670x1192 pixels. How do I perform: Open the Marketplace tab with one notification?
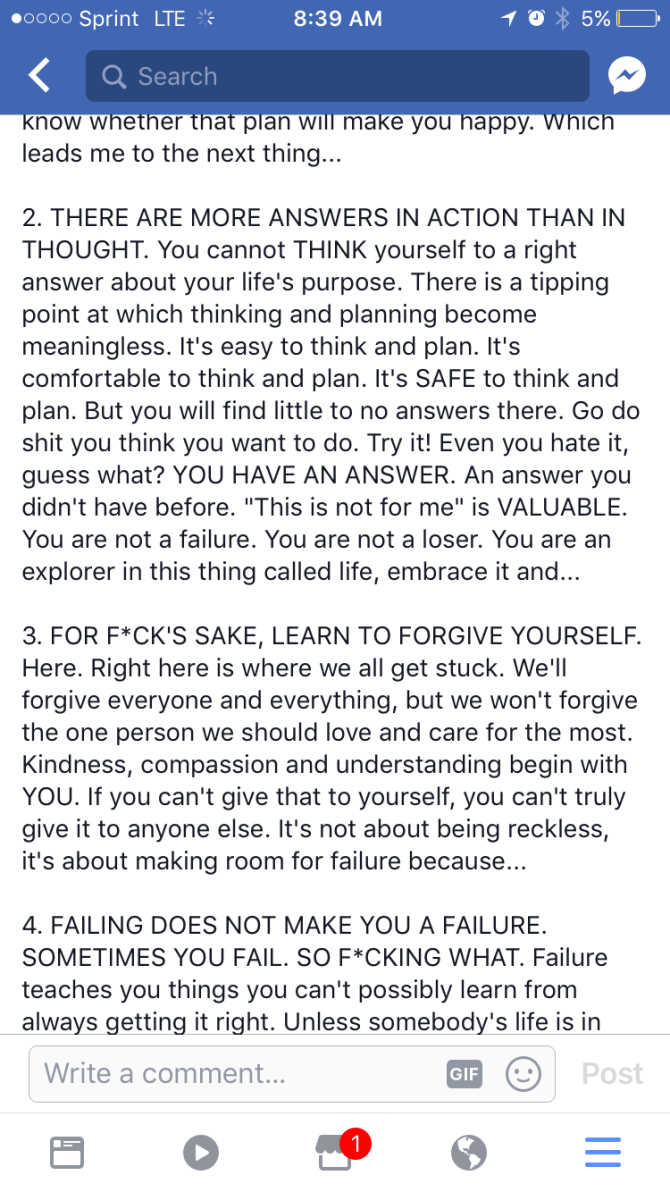[x=336, y=1149]
